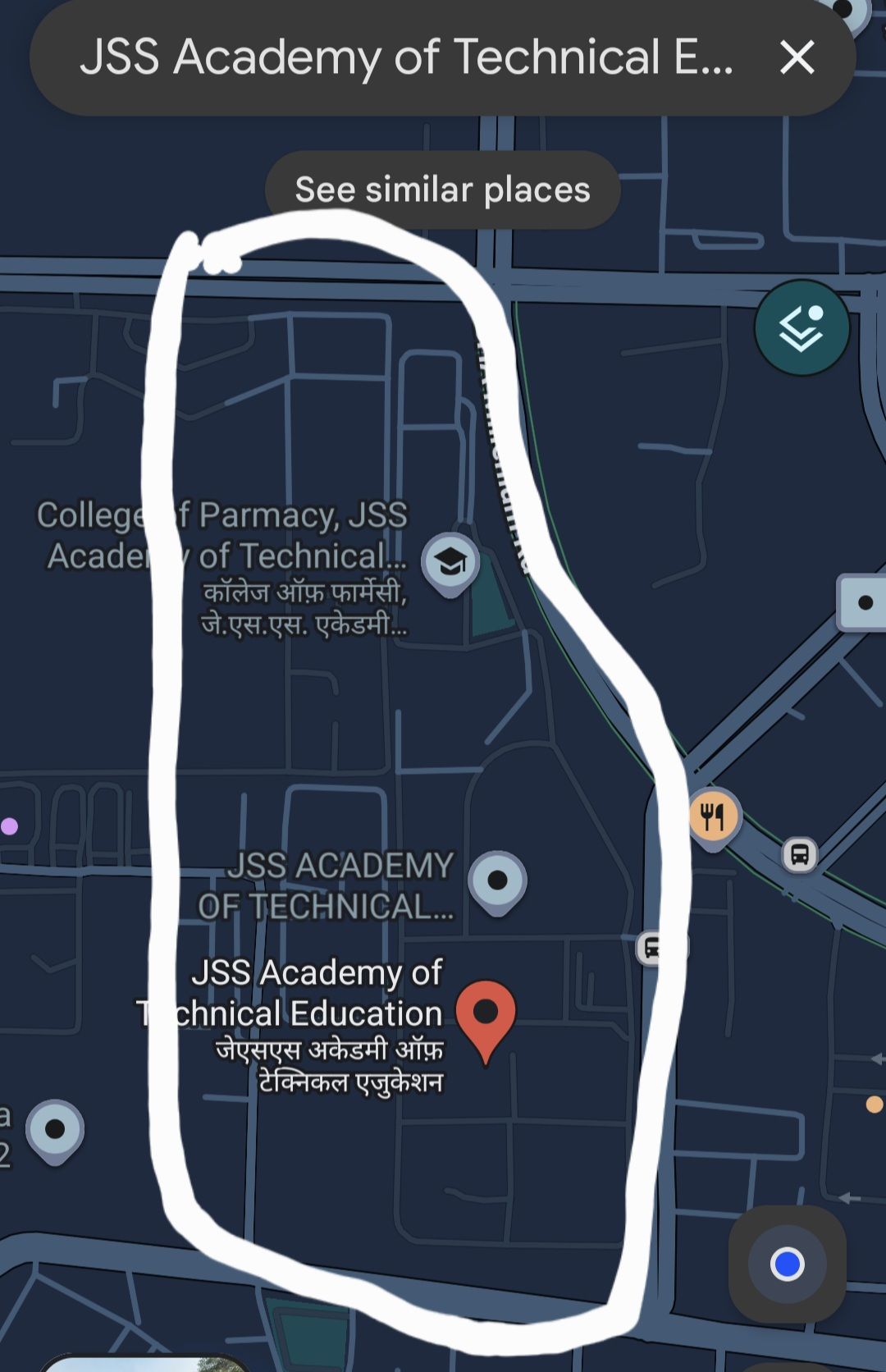Center the map on my location
Viewport: 886px width, 1372px height.
(787, 1264)
